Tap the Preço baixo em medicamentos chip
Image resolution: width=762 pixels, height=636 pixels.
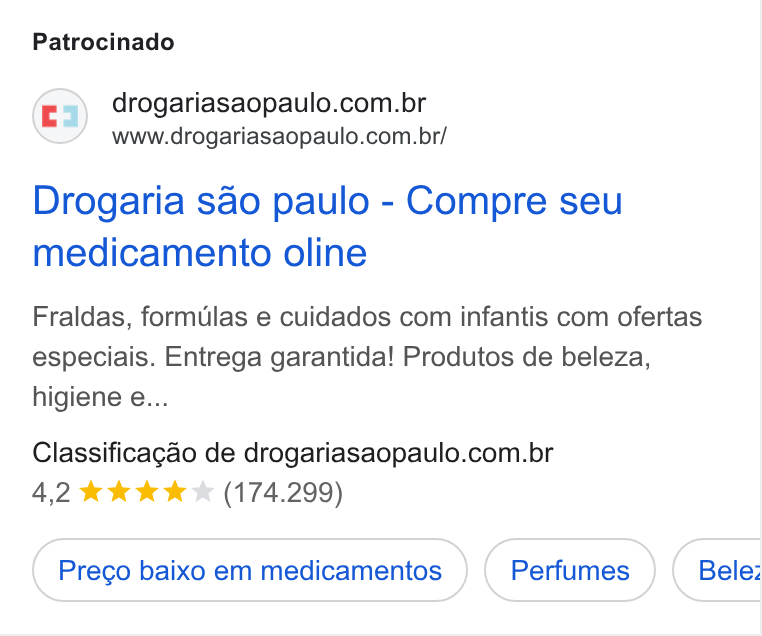tap(250, 570)
